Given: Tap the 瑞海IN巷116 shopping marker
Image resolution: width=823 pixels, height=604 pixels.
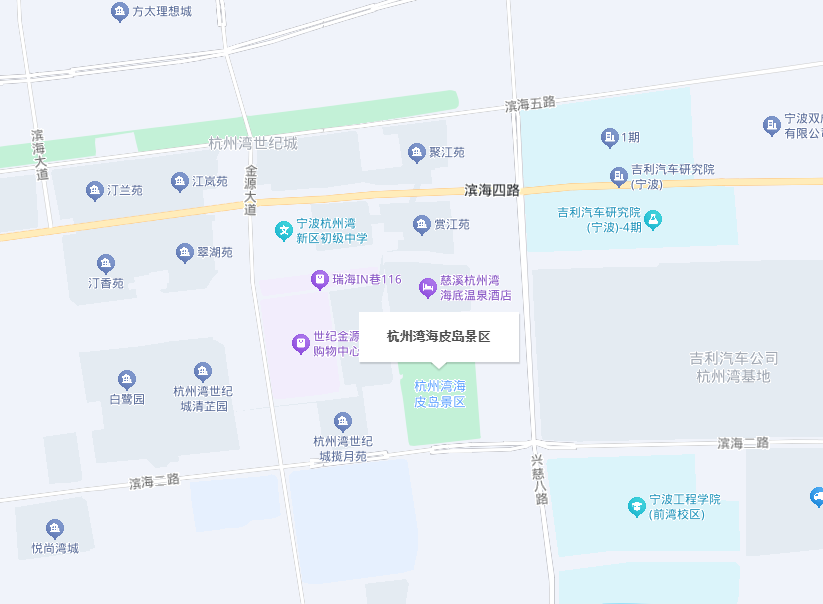Looking at the screenshot, I should (319, 279).
